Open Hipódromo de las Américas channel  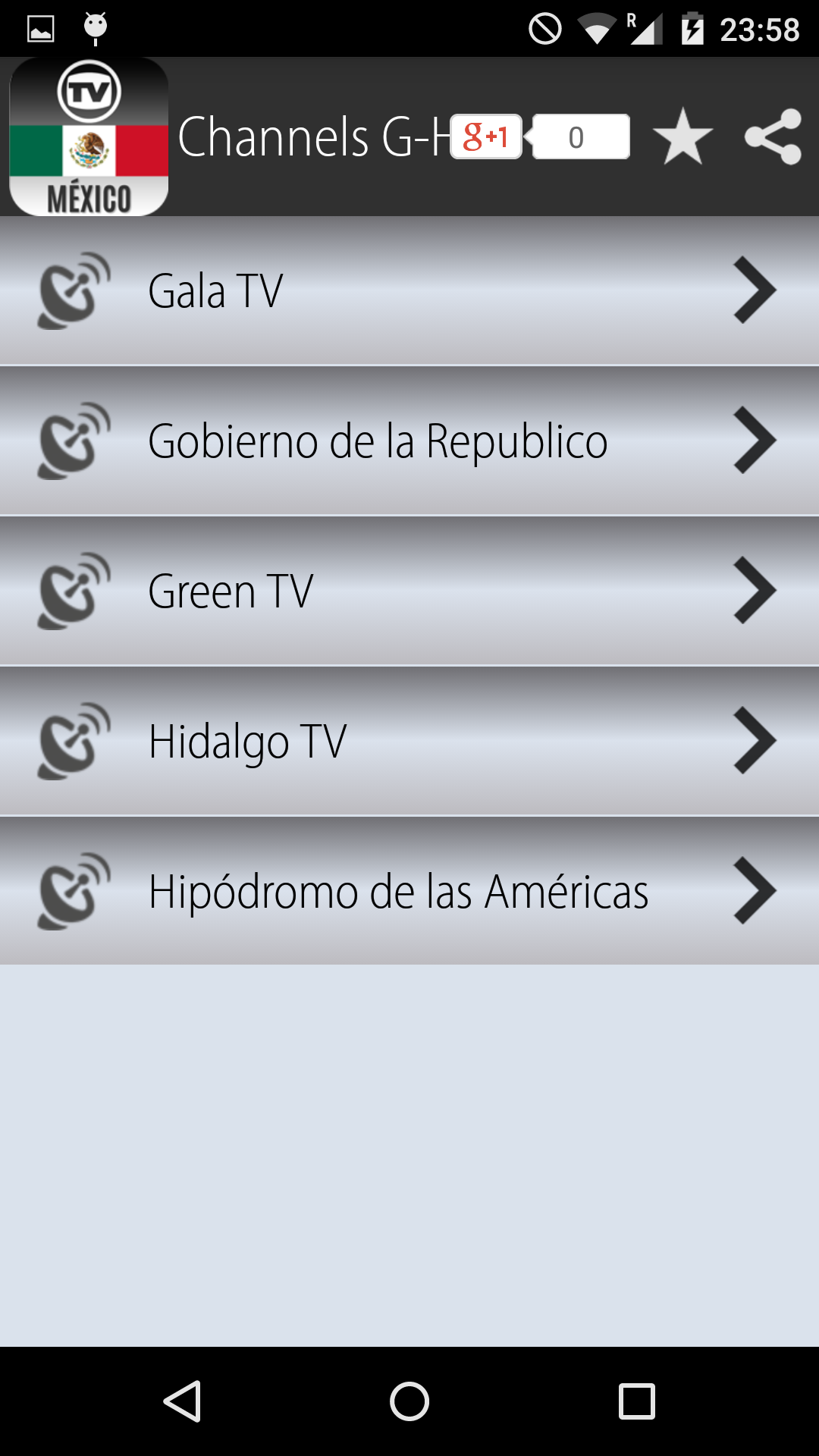click(x=409, y=891)
